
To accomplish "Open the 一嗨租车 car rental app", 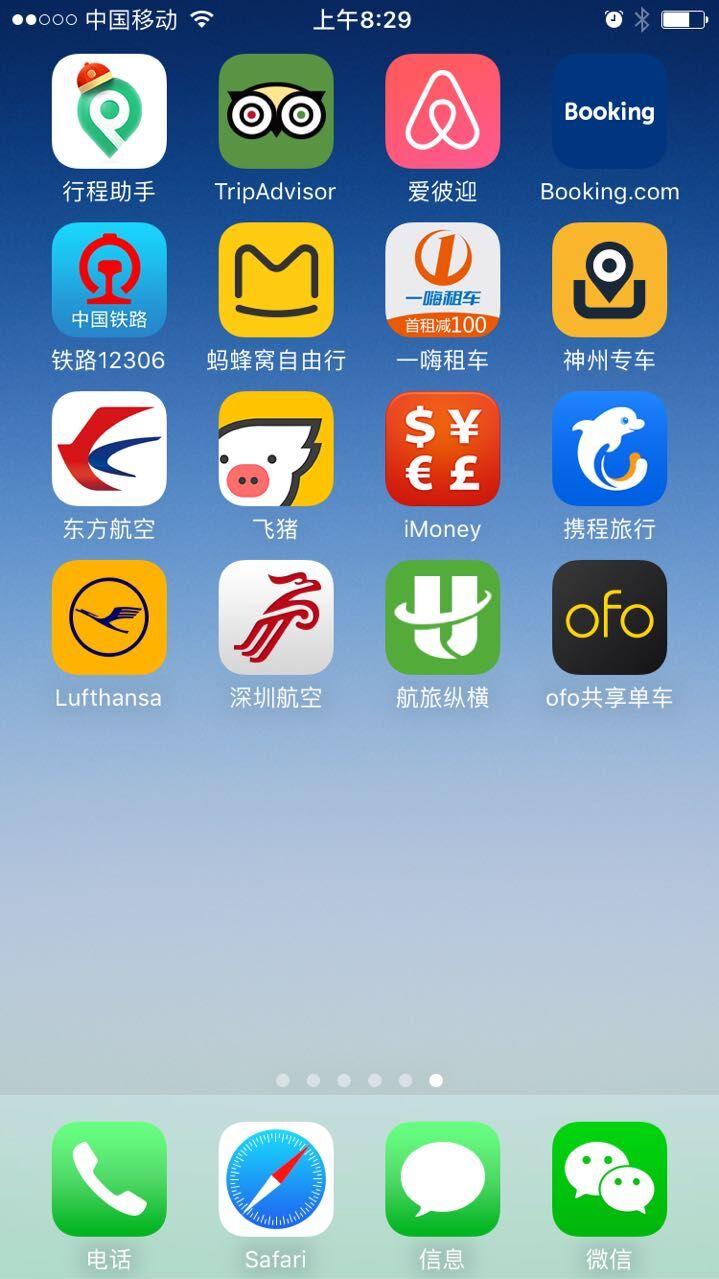I will (x=442, y=280).
